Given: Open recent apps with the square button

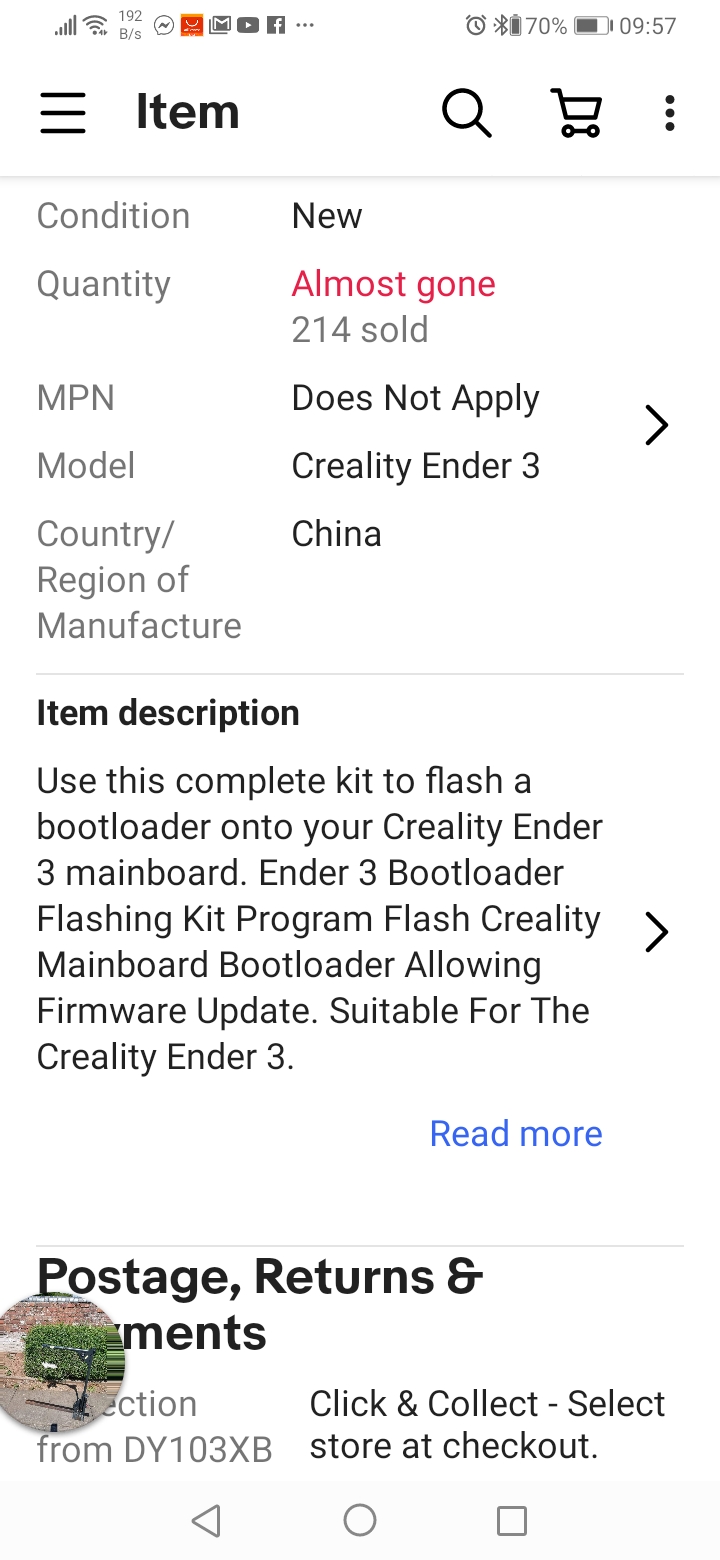Looking at the screenshot, I should click(512, 1521).
